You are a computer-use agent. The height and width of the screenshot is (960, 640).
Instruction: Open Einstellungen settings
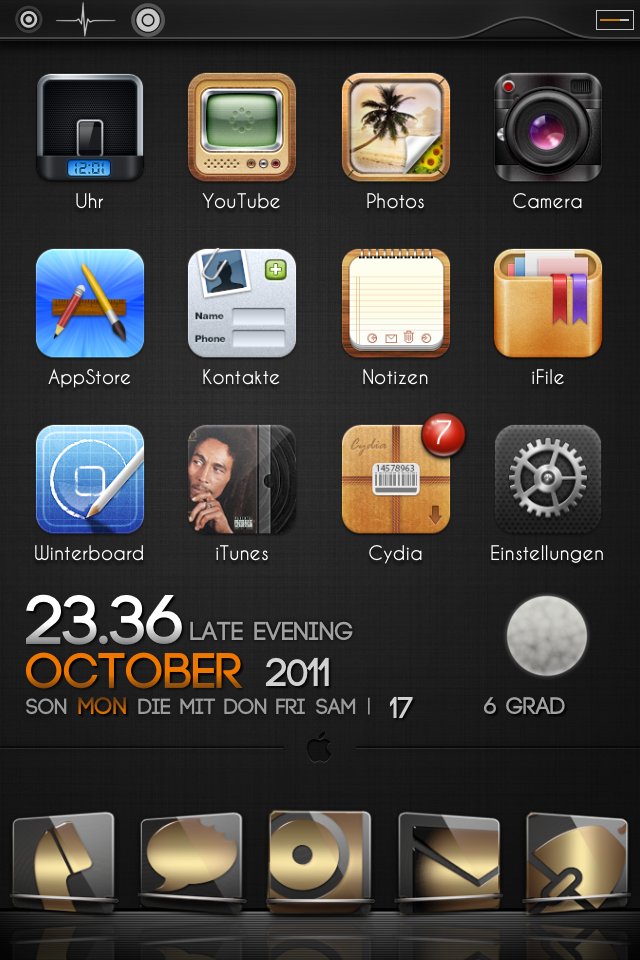tap(547, 480)
